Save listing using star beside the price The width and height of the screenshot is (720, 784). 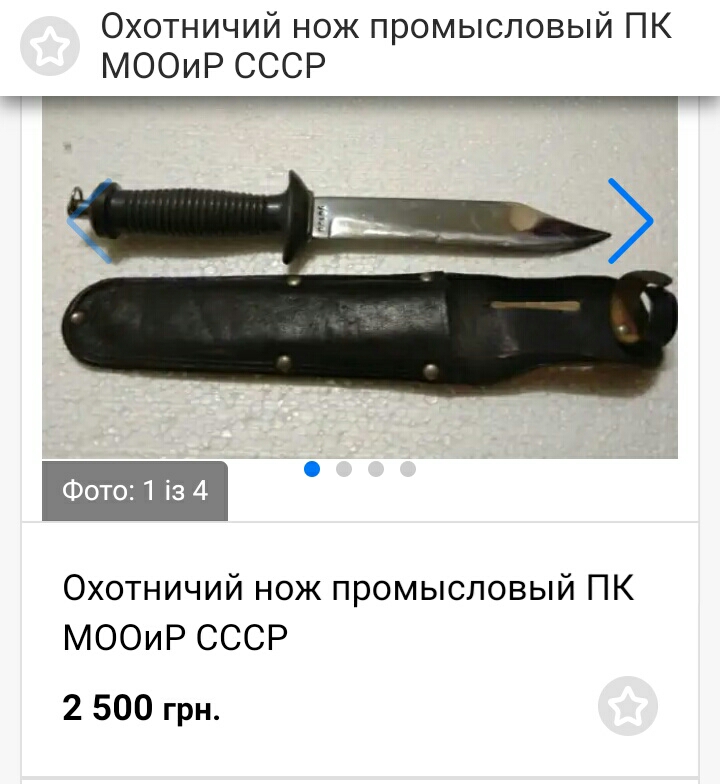point(627,706)
